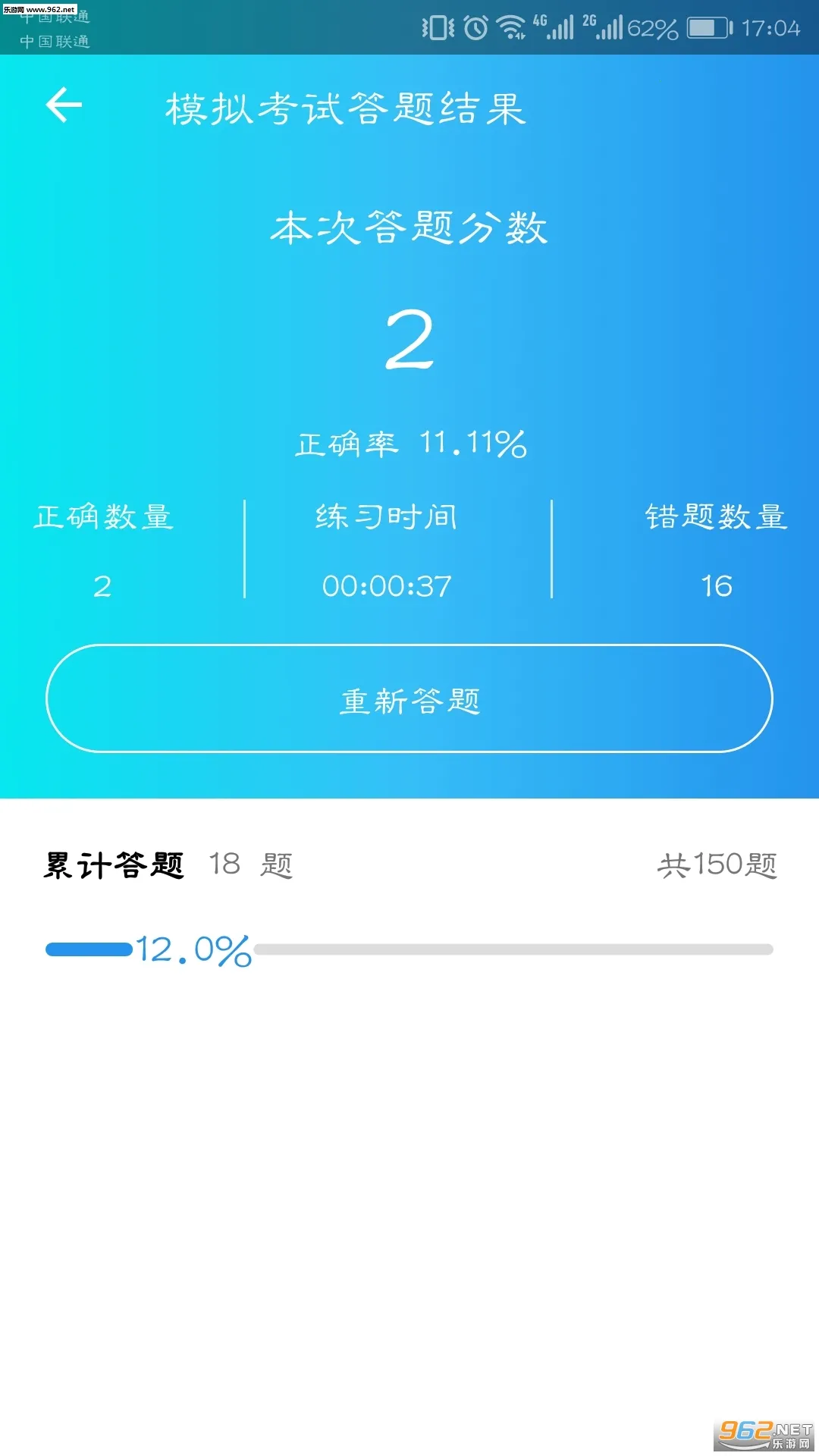Click the 重新答题 restart button

[409, 701]
